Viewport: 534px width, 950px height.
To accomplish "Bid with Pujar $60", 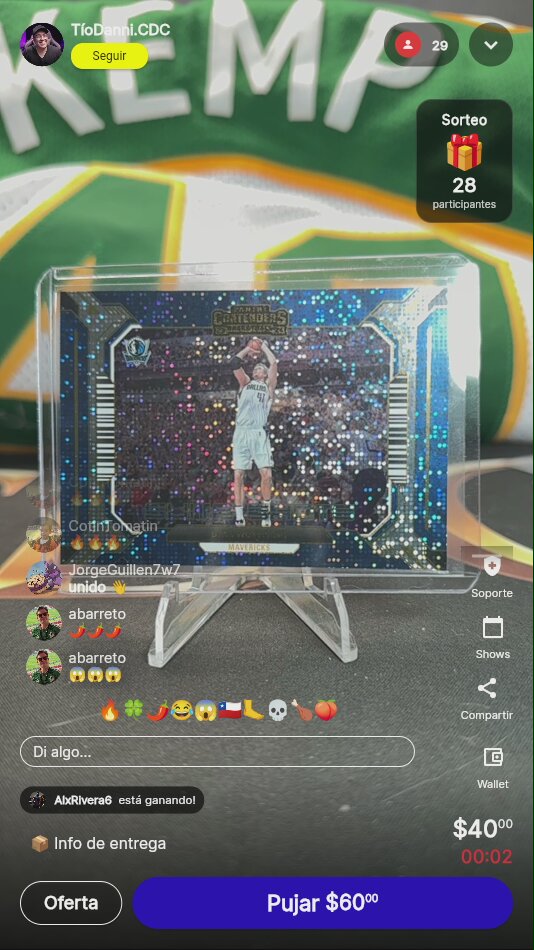I will 323,903.
